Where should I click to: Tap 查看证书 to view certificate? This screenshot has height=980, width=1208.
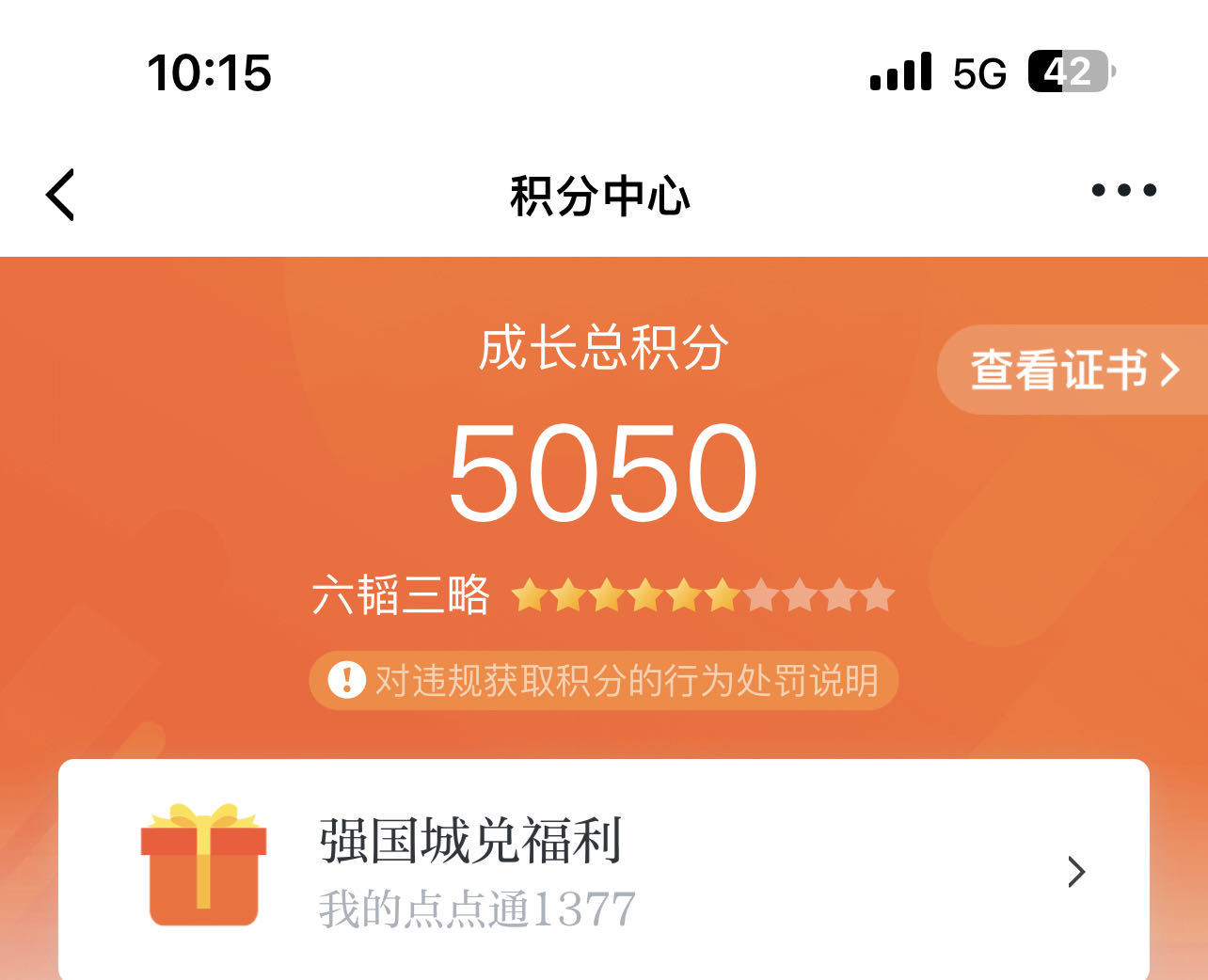(1073, 370)
